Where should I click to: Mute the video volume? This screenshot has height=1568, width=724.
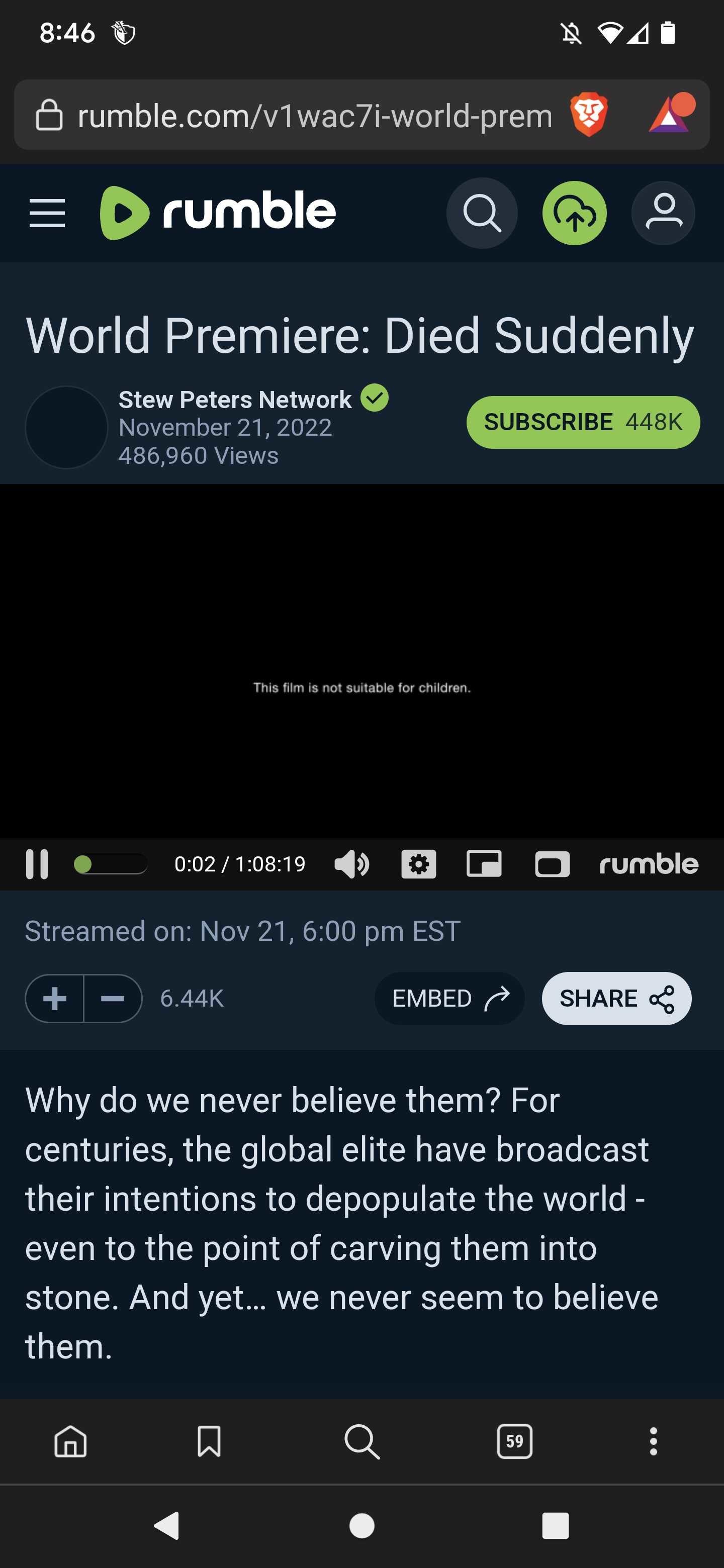[351, 864]
